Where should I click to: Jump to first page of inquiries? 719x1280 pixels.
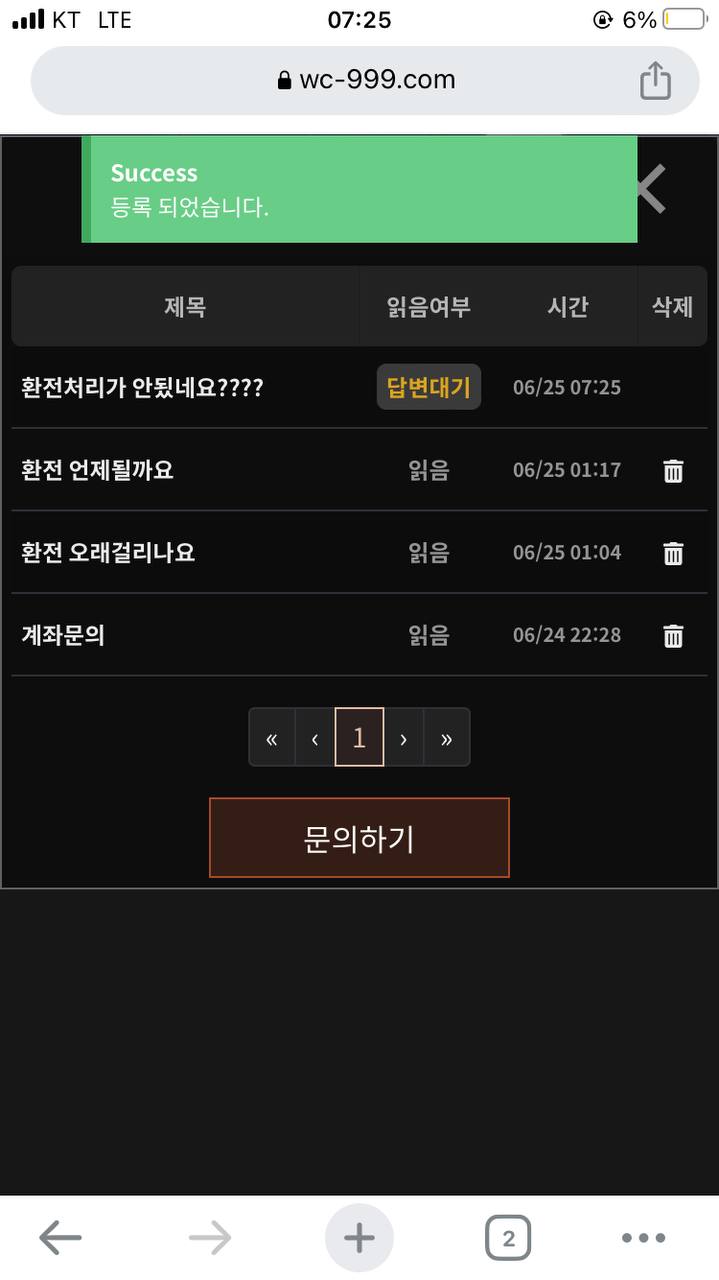coord(272,738)
